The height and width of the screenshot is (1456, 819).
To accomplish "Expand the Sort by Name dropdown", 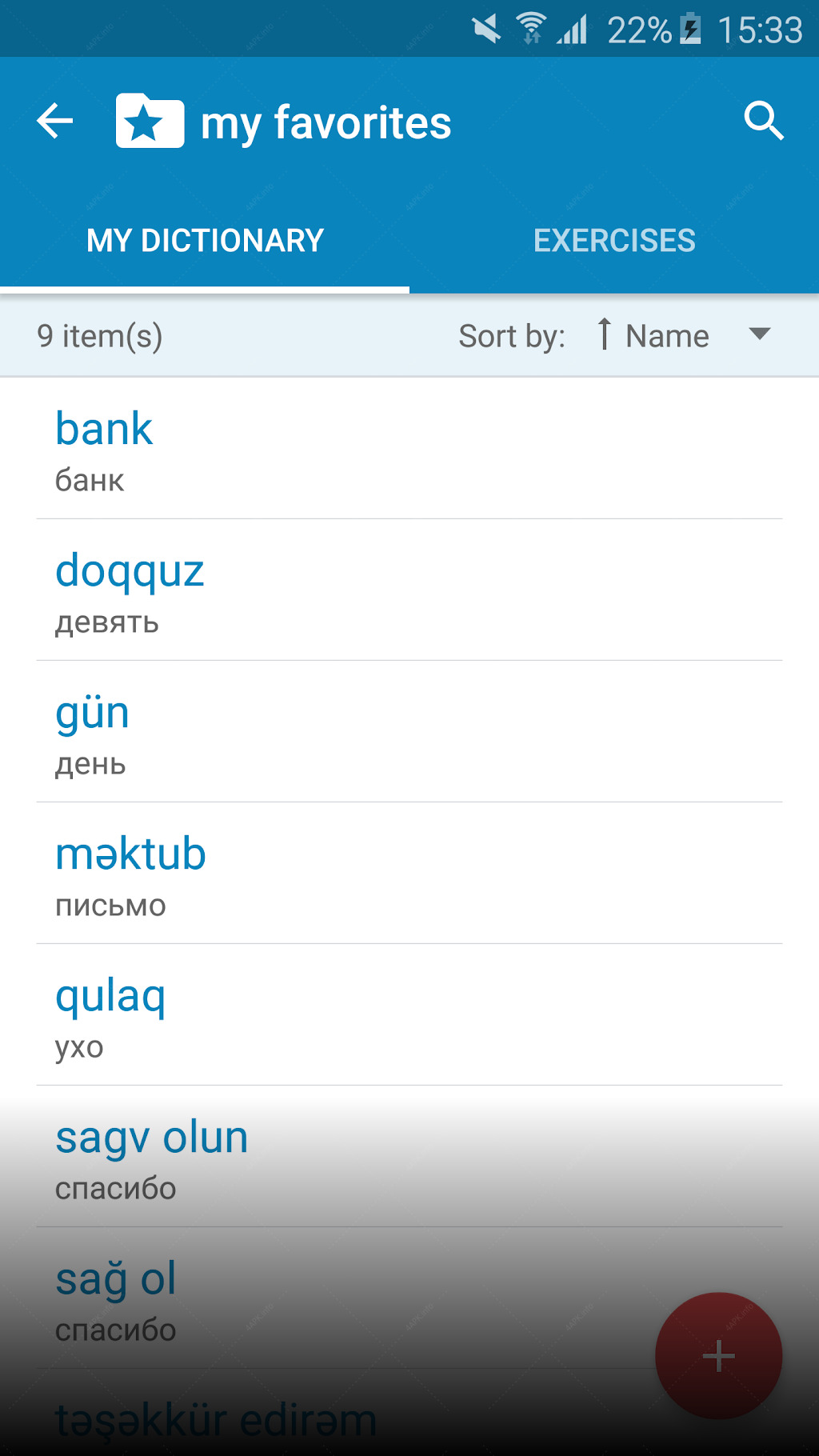I will (684, 336).
